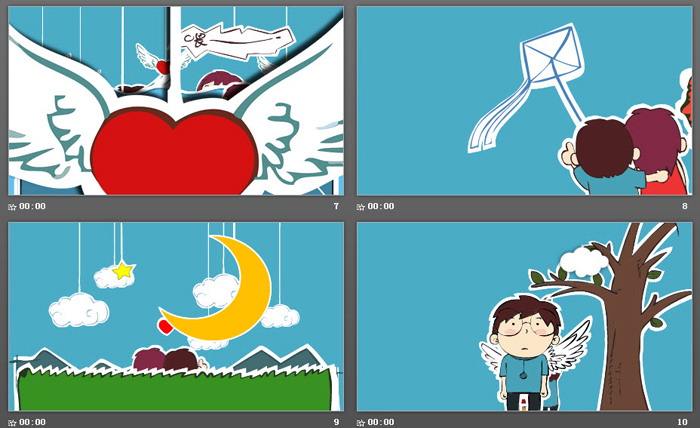Image resolution: width=700 pixels, height=428 pixels.
Task: Select slide 7 with the winged red heart
Action: pos(176,100)
